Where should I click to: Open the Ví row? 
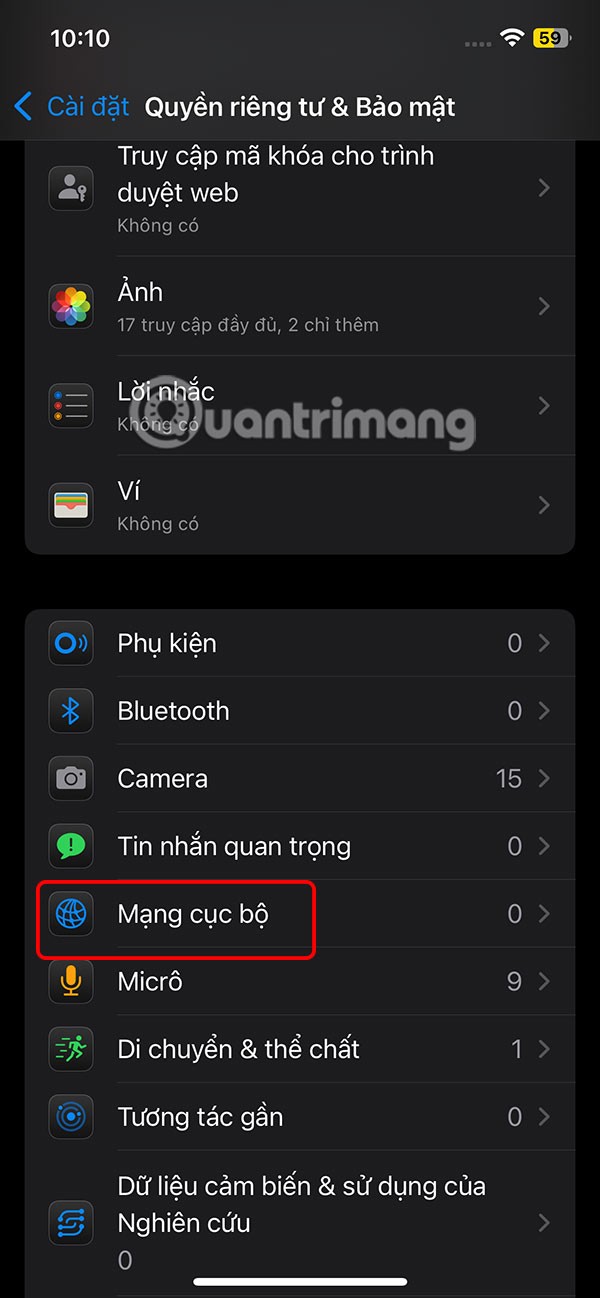tap(300, 505)
